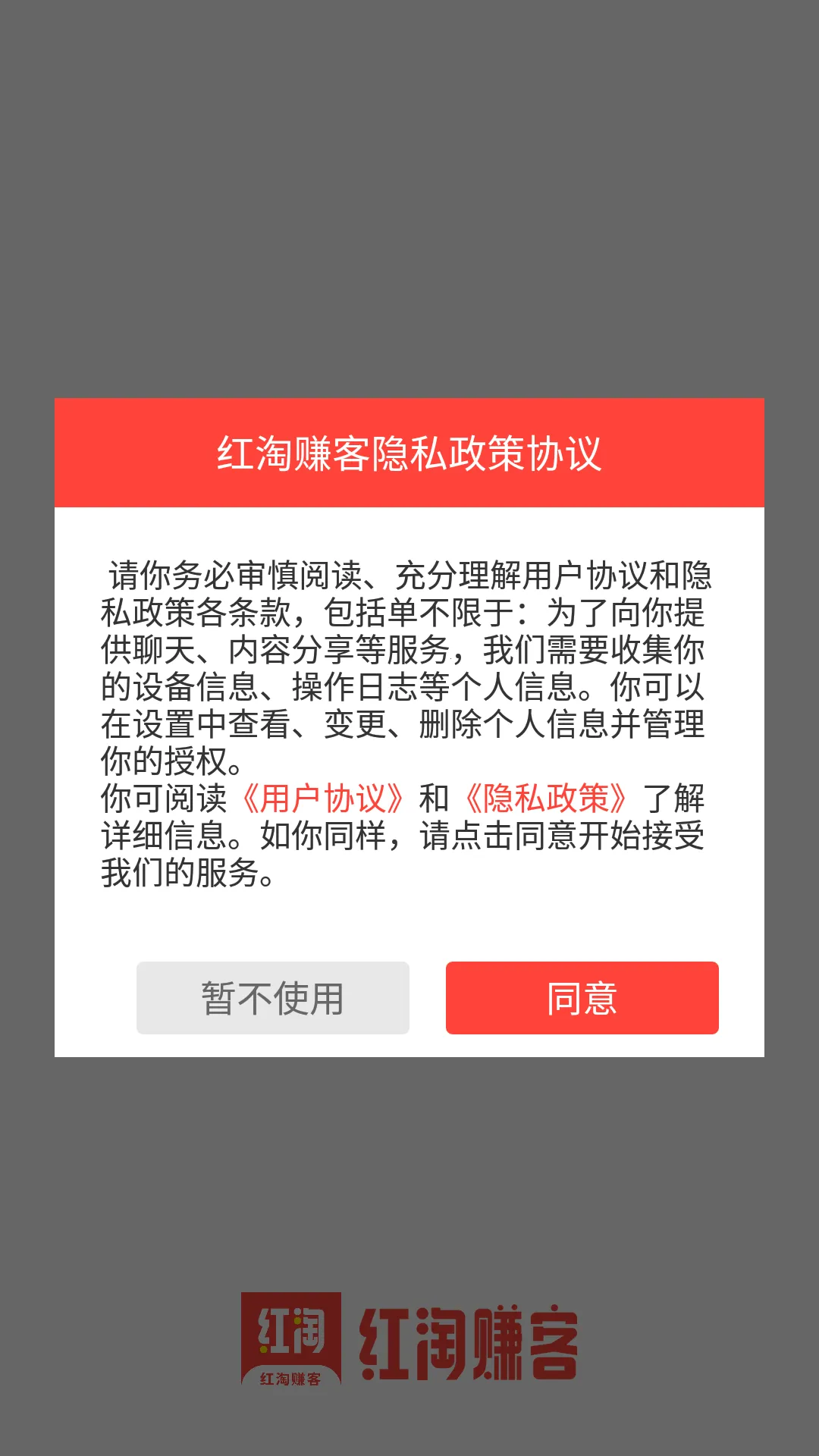Decline with the 暂不使用 button
The height and width of the screenshot is (1456, 819).
tap(273, 998)
